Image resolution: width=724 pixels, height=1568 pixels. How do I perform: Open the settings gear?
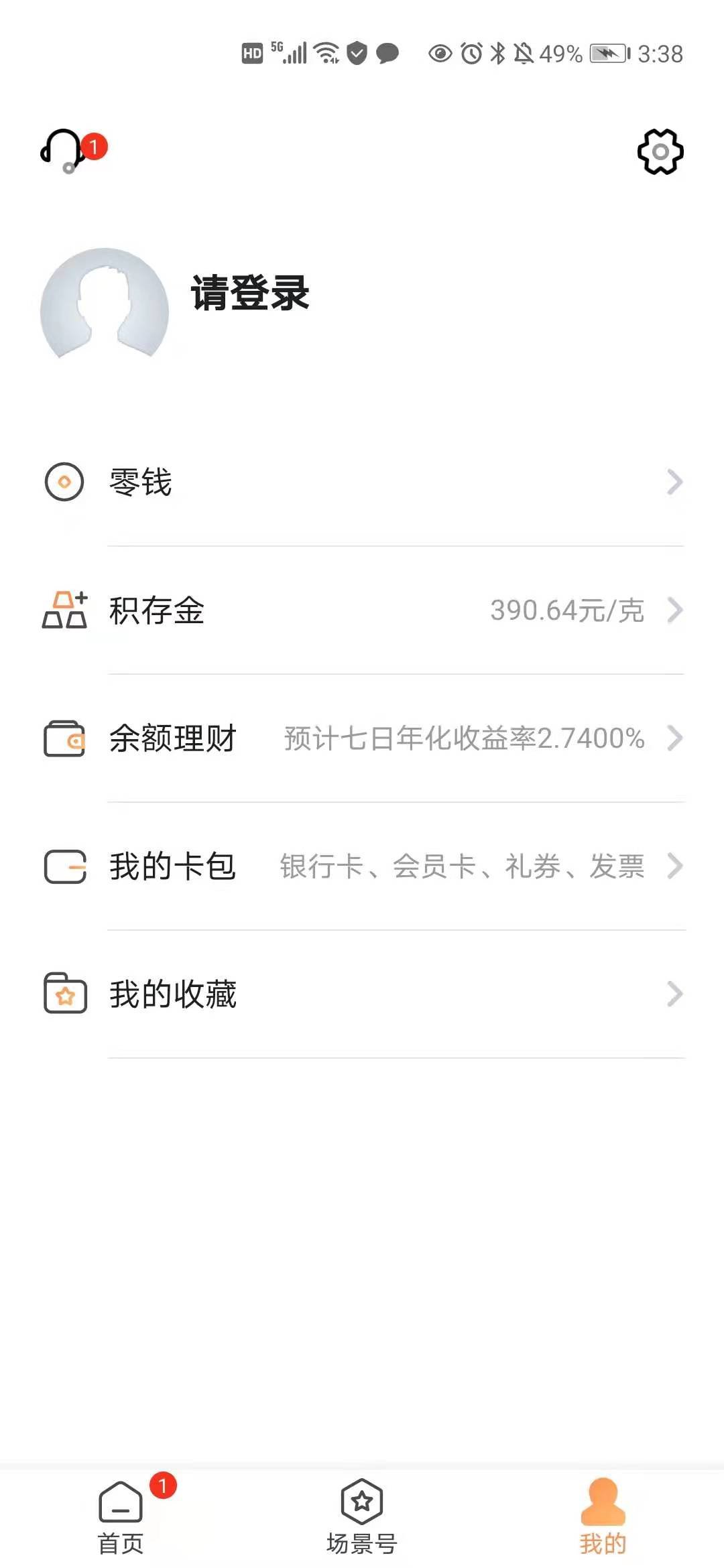[x=660, y=152]
